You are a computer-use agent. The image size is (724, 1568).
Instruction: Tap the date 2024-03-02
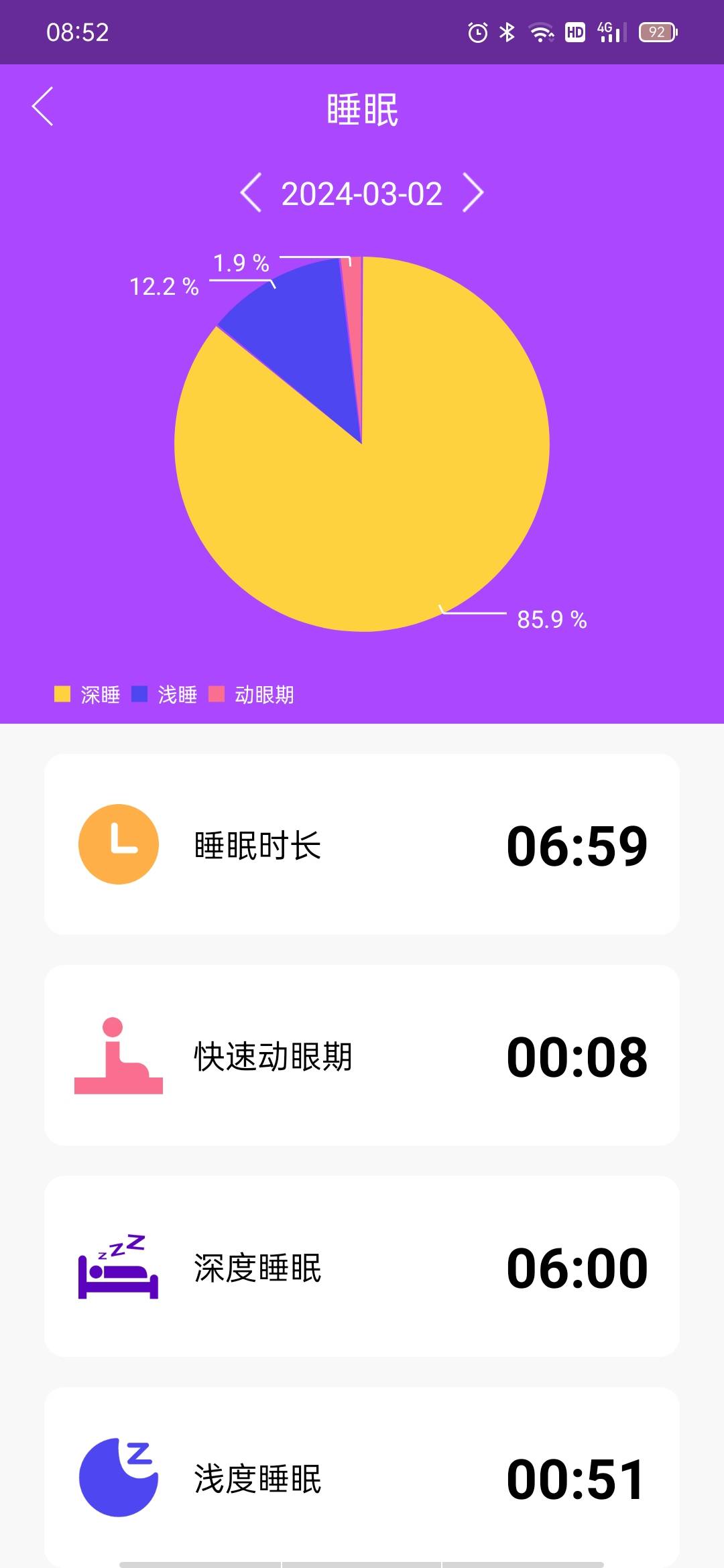tap(362, 193)
